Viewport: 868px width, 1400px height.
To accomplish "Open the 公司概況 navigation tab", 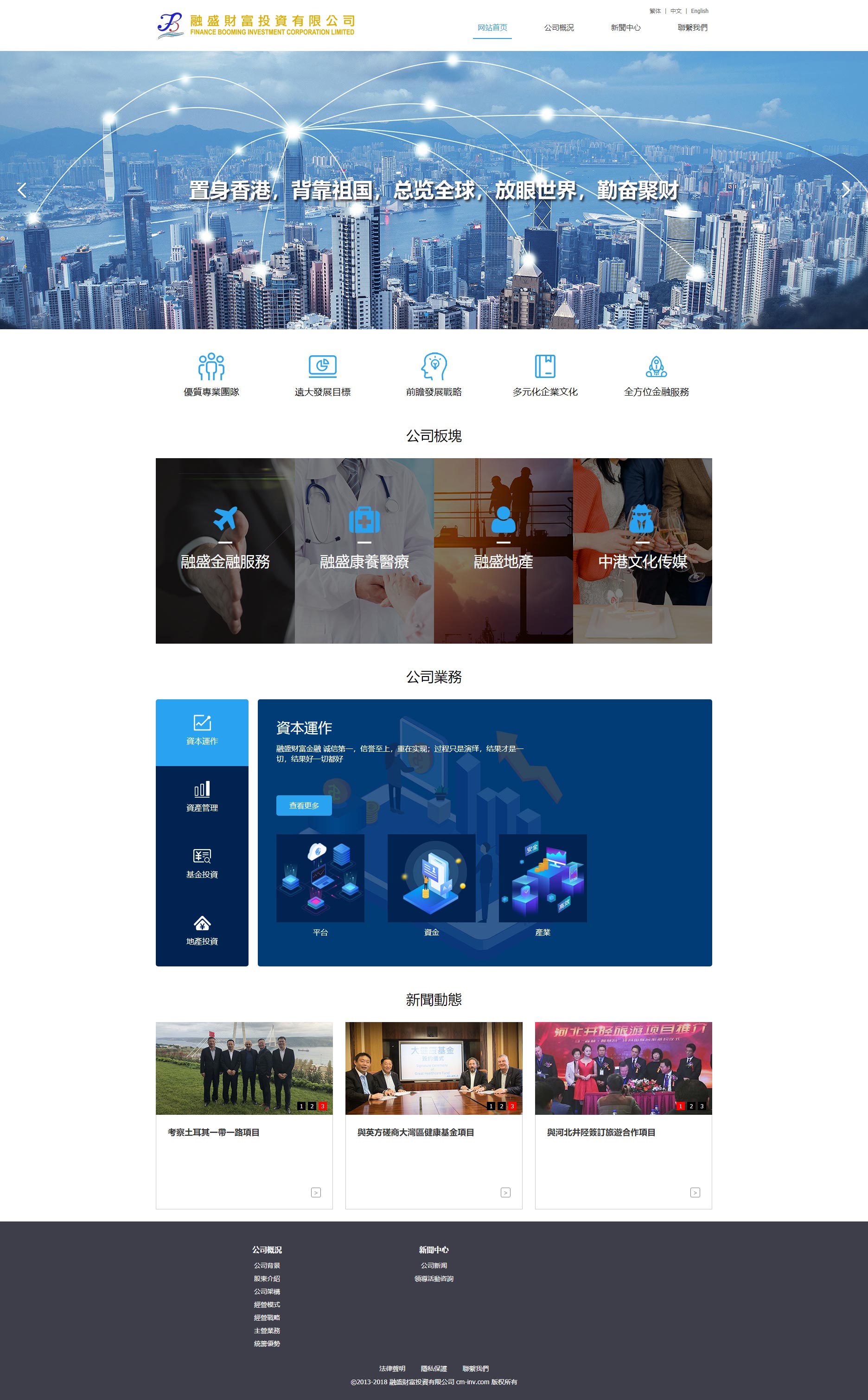I will coord(559,27).
